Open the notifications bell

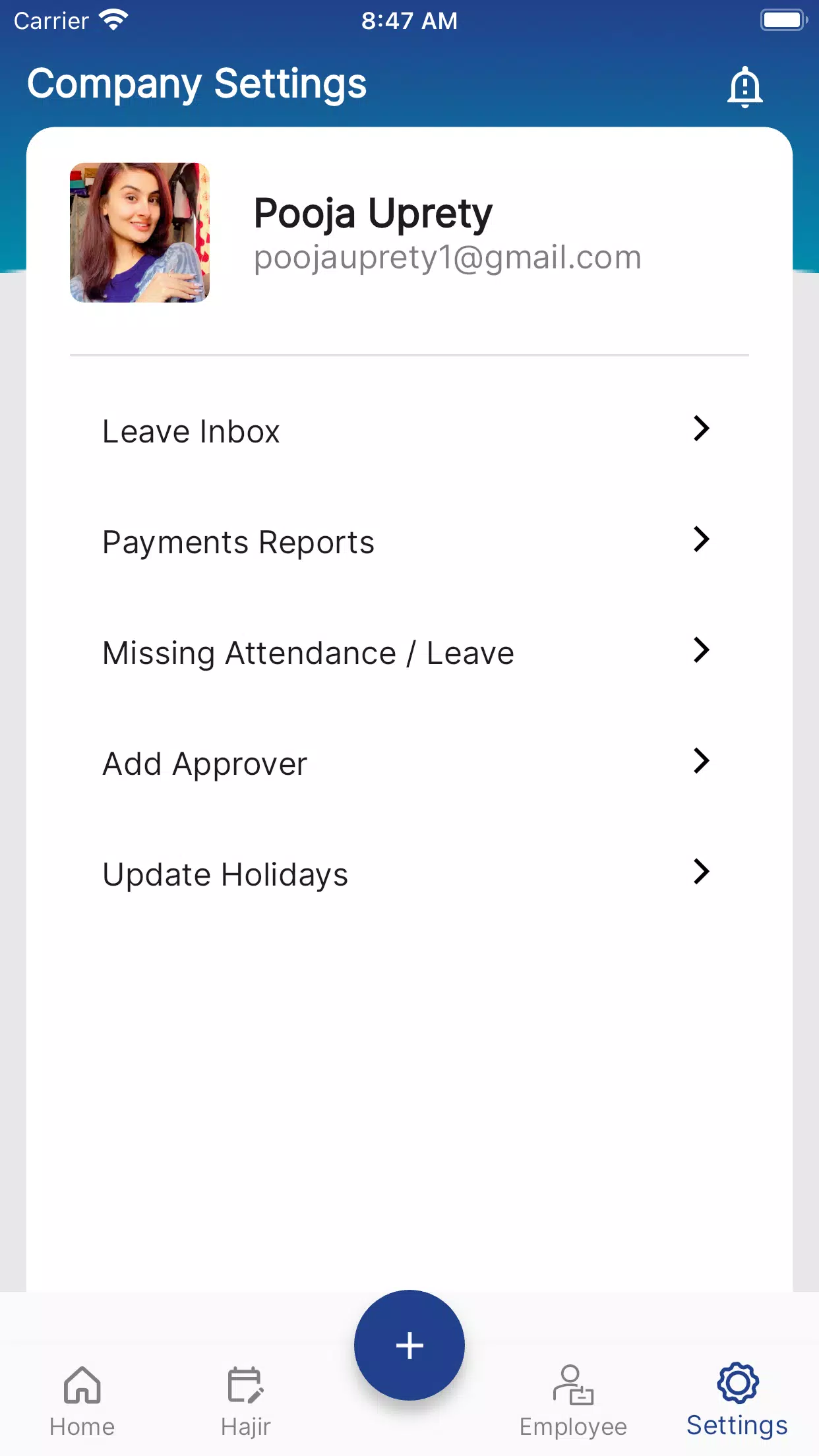coord(744,86)
